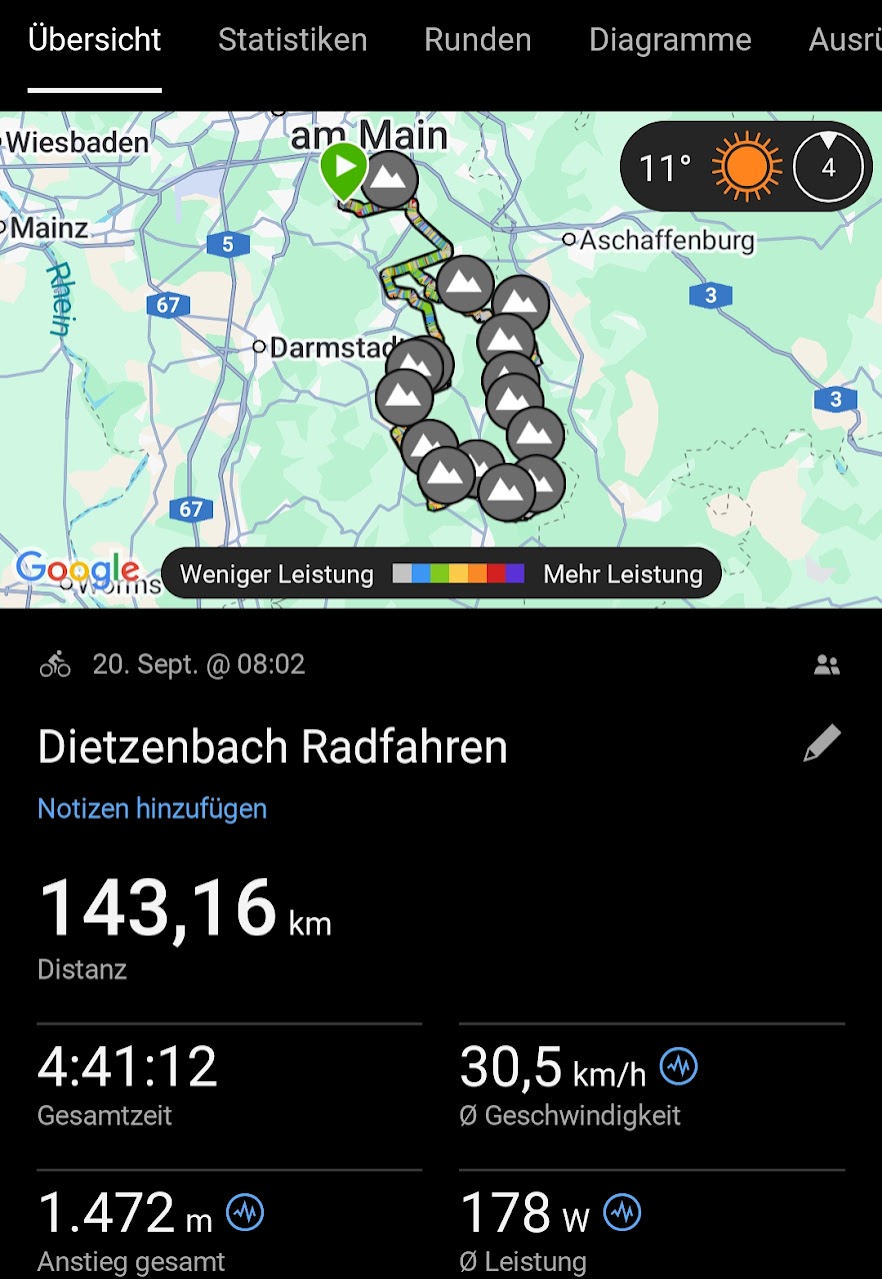Open the insight icon beside Ø Geschwindigkeit
Image resolution: width=882 pixels, height=1279 pixels.
pyautogui.click(x=679, y=1067)
